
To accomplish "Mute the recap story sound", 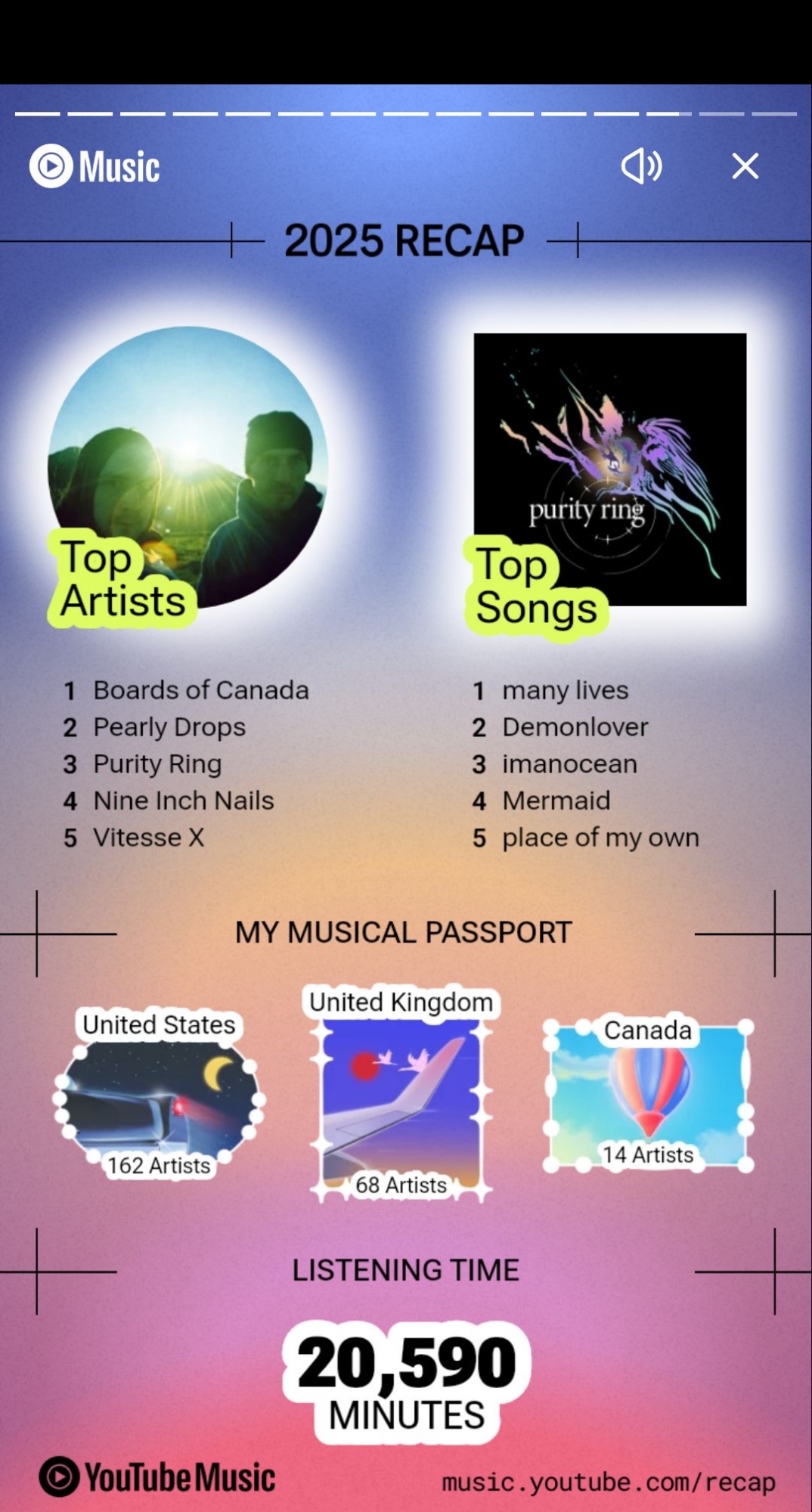I will (x=641, y=166).
